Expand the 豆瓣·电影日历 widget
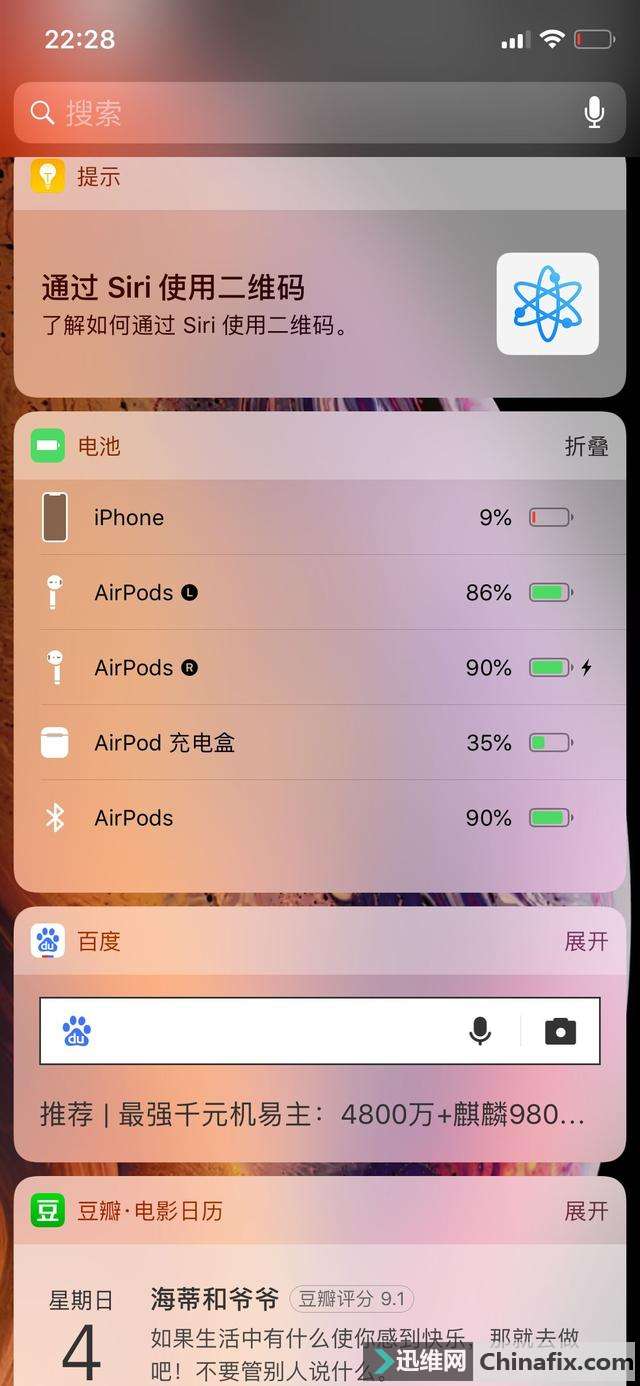Screen dimensions: 640x1386 (x=586, y=1211)
